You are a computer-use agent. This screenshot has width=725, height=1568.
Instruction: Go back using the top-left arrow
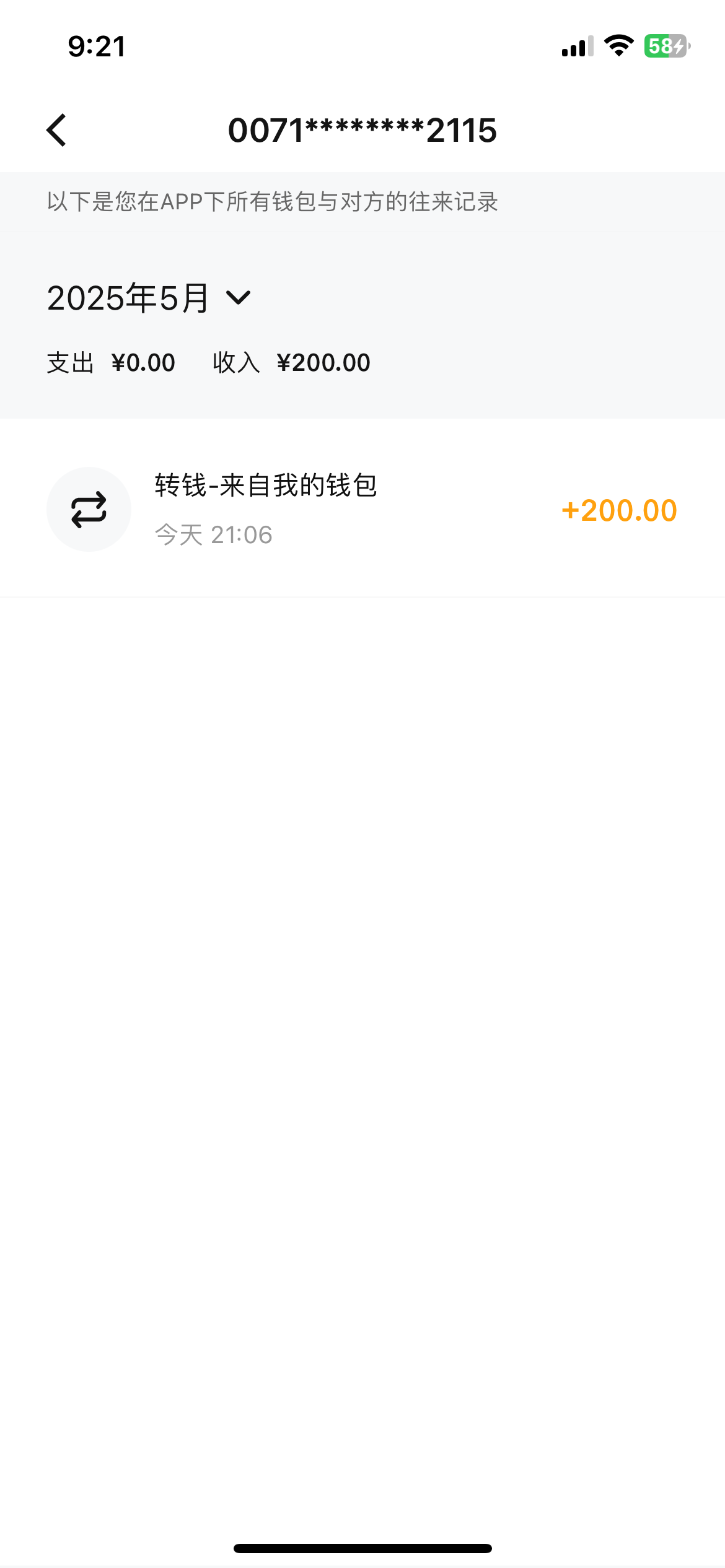click(x=56, y=131)
